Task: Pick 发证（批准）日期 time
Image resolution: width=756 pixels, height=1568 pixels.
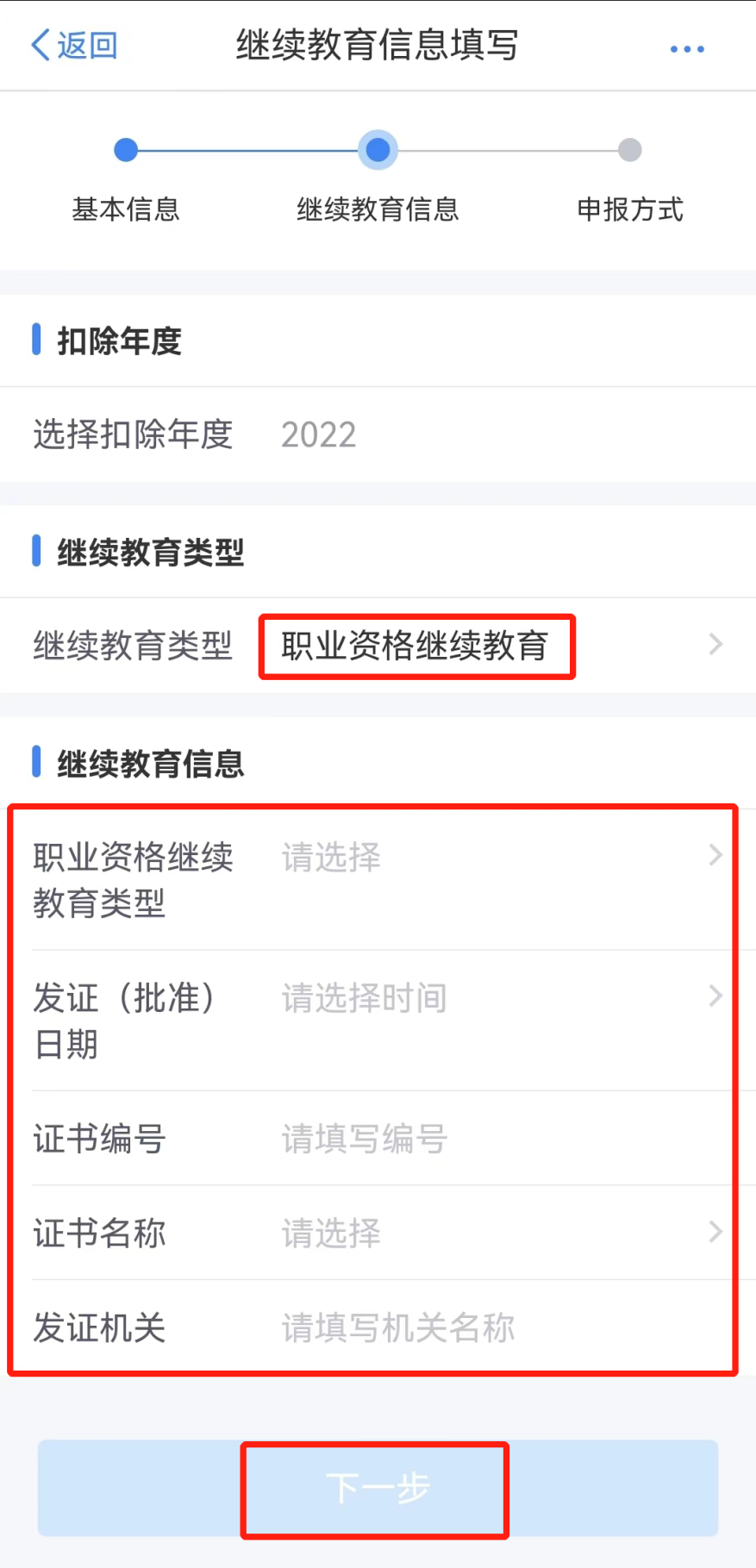Action: tap(491, 998)
